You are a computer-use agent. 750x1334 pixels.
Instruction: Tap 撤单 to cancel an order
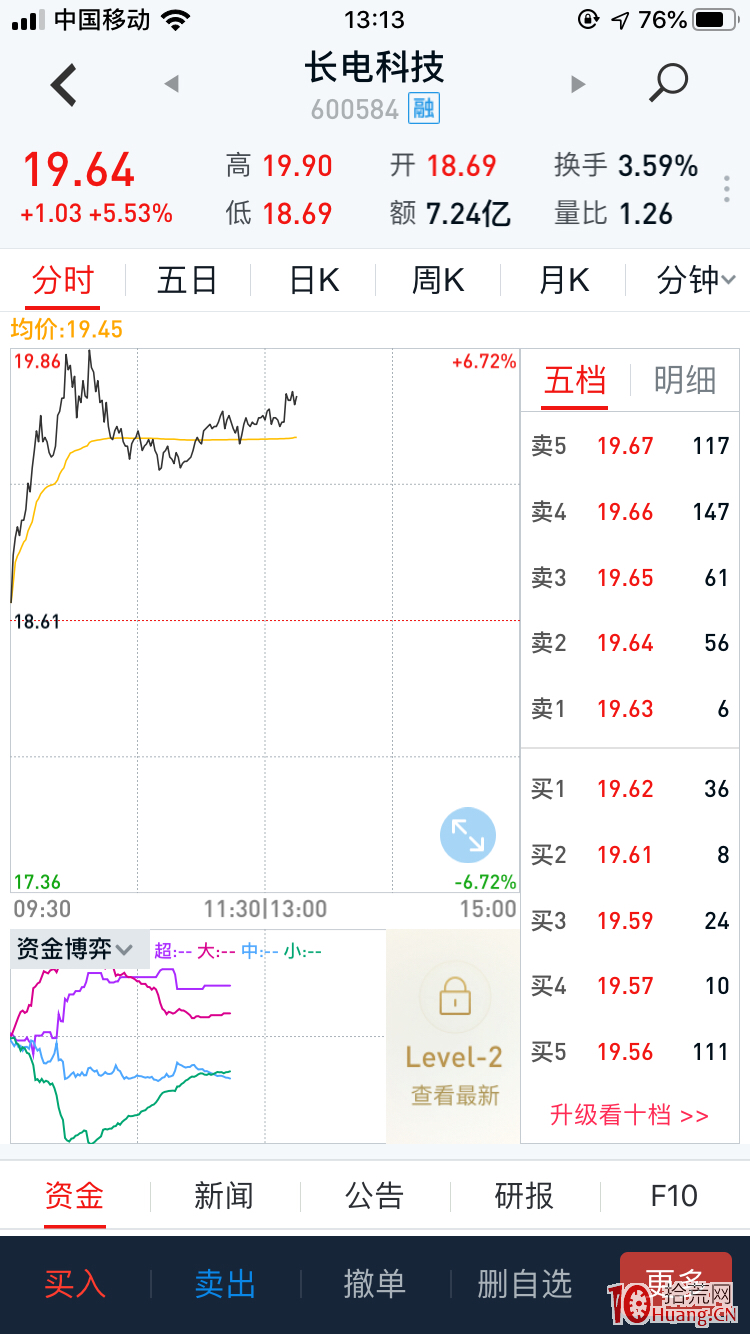click(x=374, y=1287)
